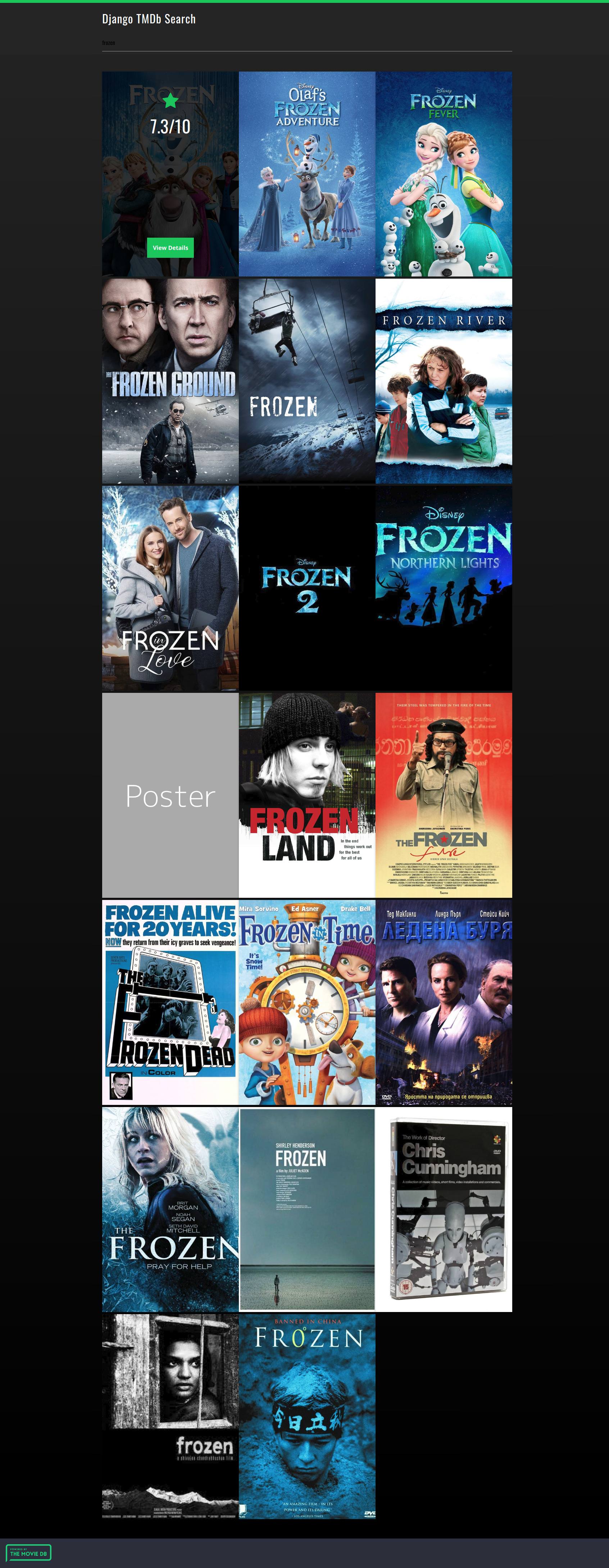Viewport: 609px width, 1568px height.
Task: Open the gray placeholder Poster tile
Action: (x=170, y=795)
